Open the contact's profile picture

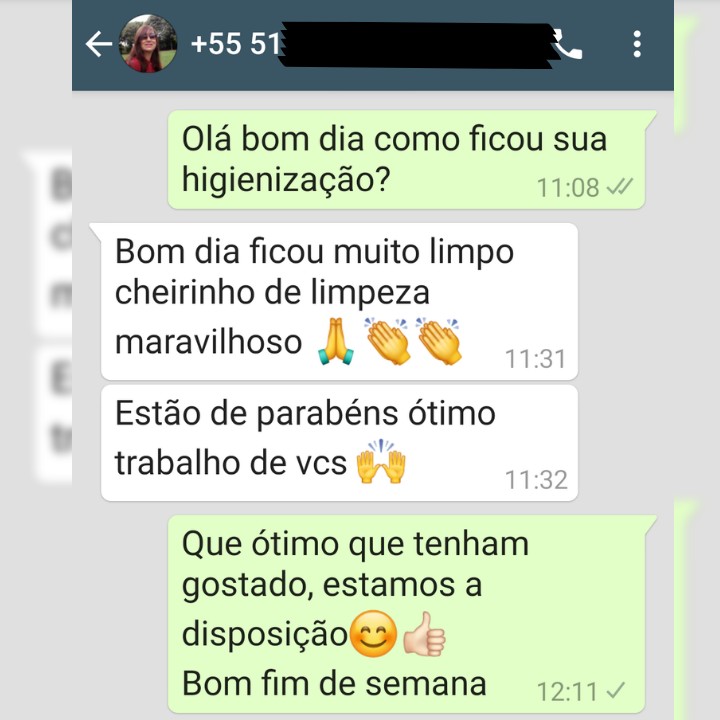pyautogui.click(x=148, y=44)
